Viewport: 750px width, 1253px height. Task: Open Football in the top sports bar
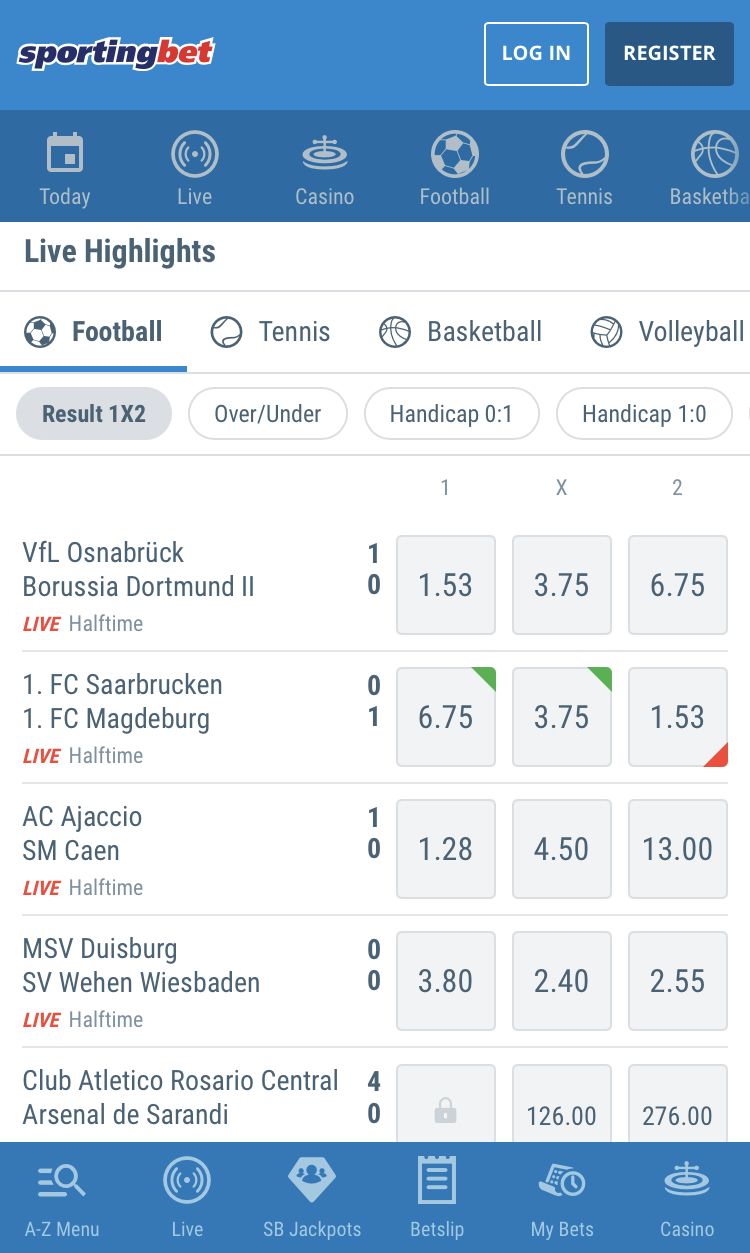click(x=455, y=168)
